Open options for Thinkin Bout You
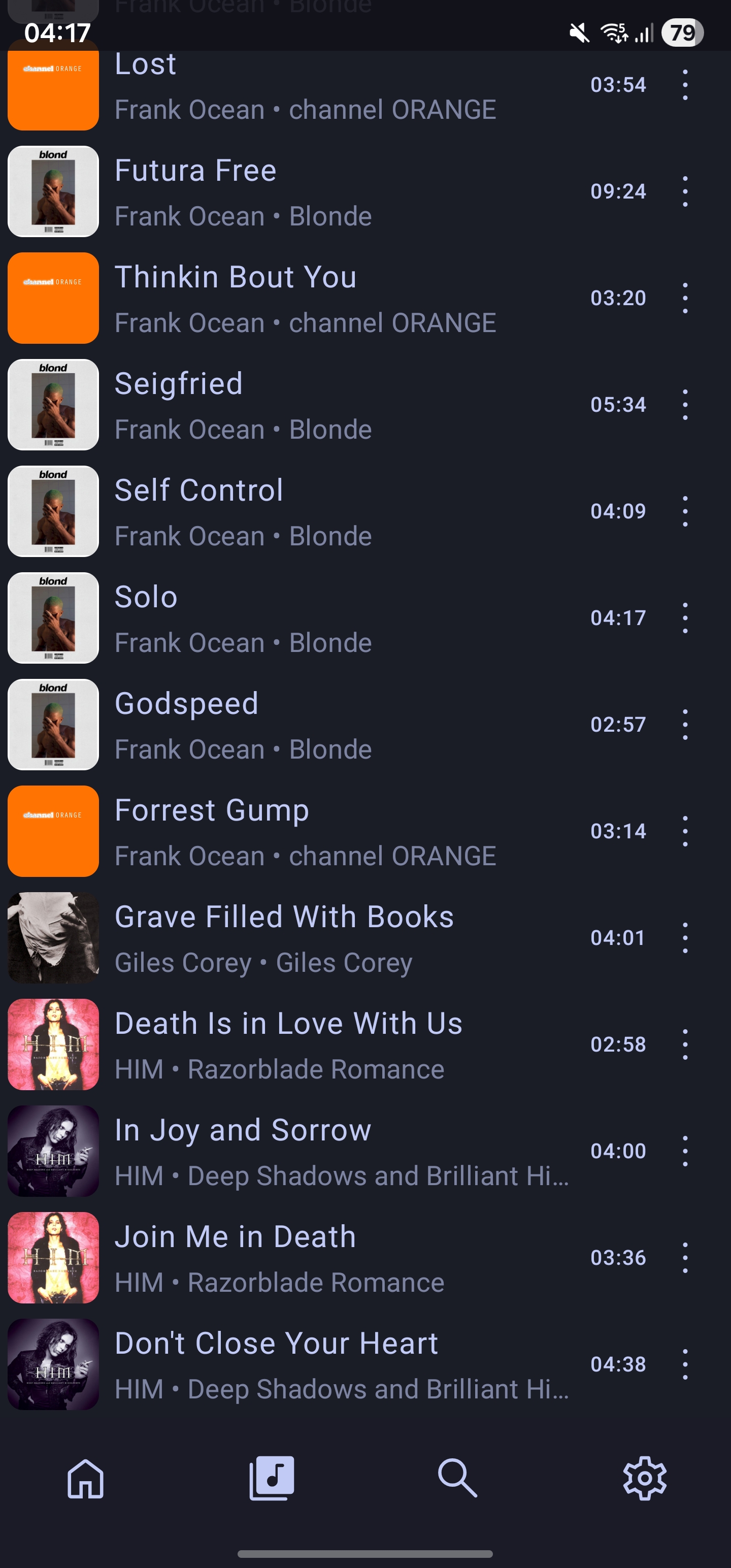 tap(685, 298)
